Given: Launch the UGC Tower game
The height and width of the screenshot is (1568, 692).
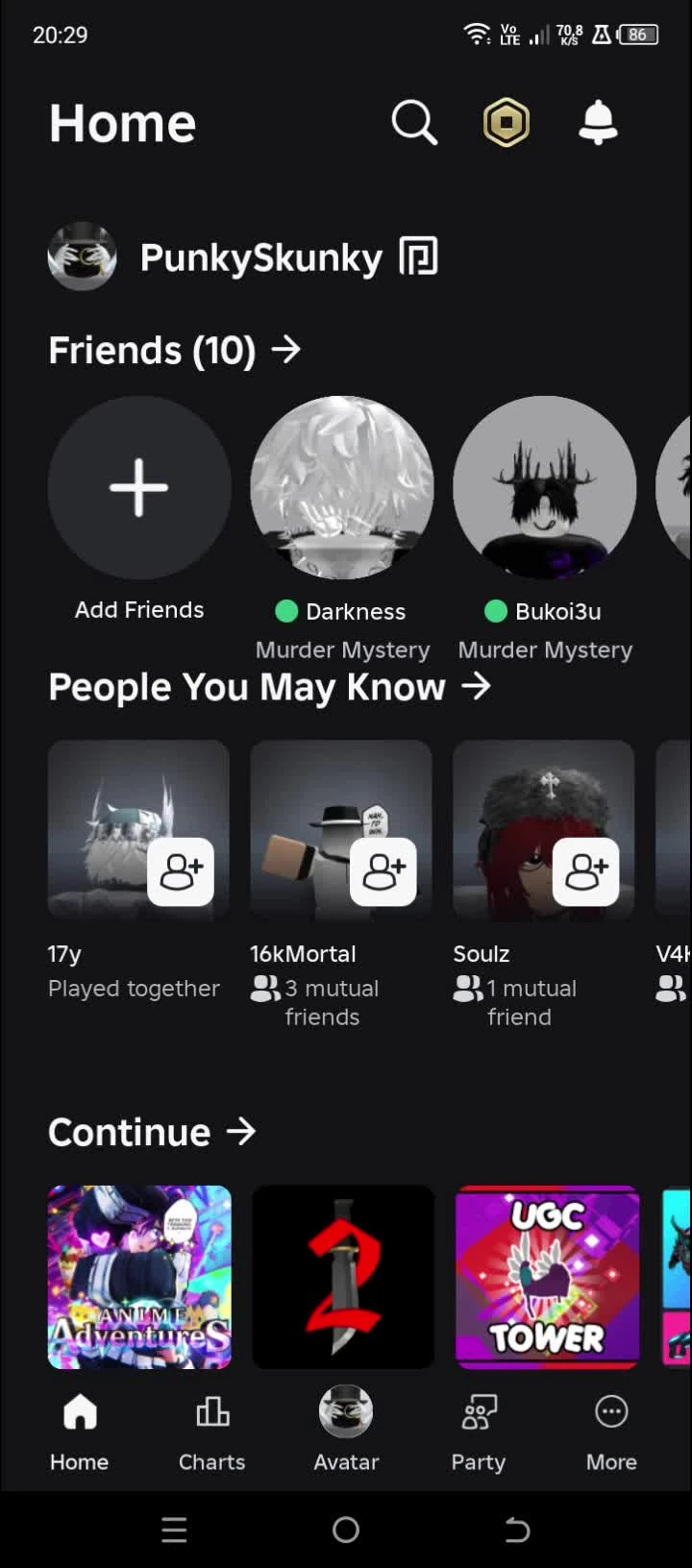Looking at the screenshot, I should coord(546,1276).
